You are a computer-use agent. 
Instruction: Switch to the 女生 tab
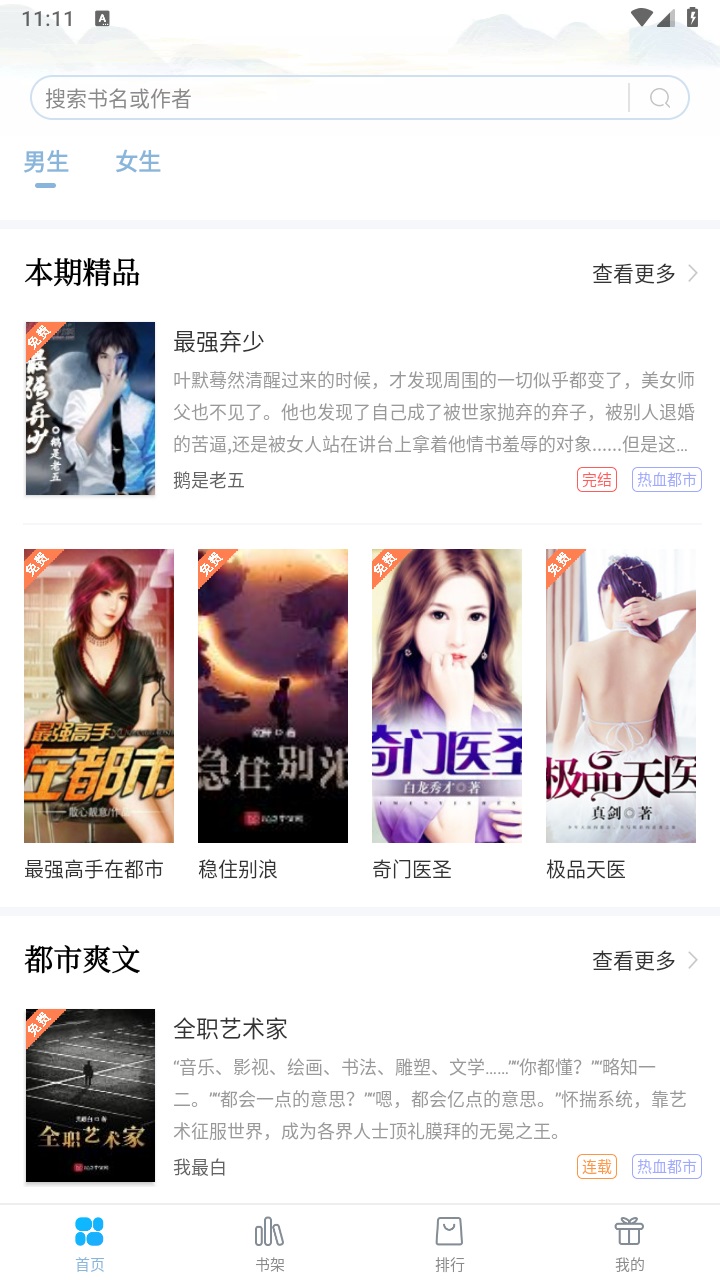pyautogui.click(x=138, y=162)
